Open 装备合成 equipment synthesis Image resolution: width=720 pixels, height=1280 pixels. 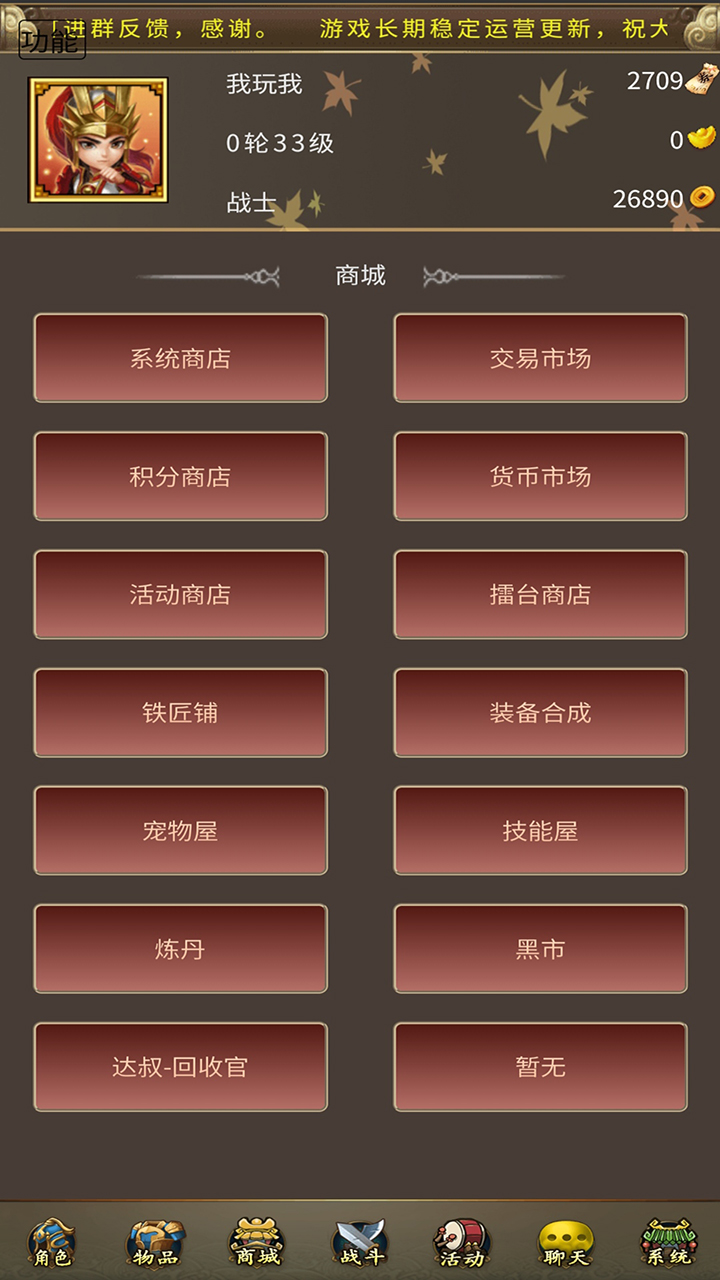540,712
